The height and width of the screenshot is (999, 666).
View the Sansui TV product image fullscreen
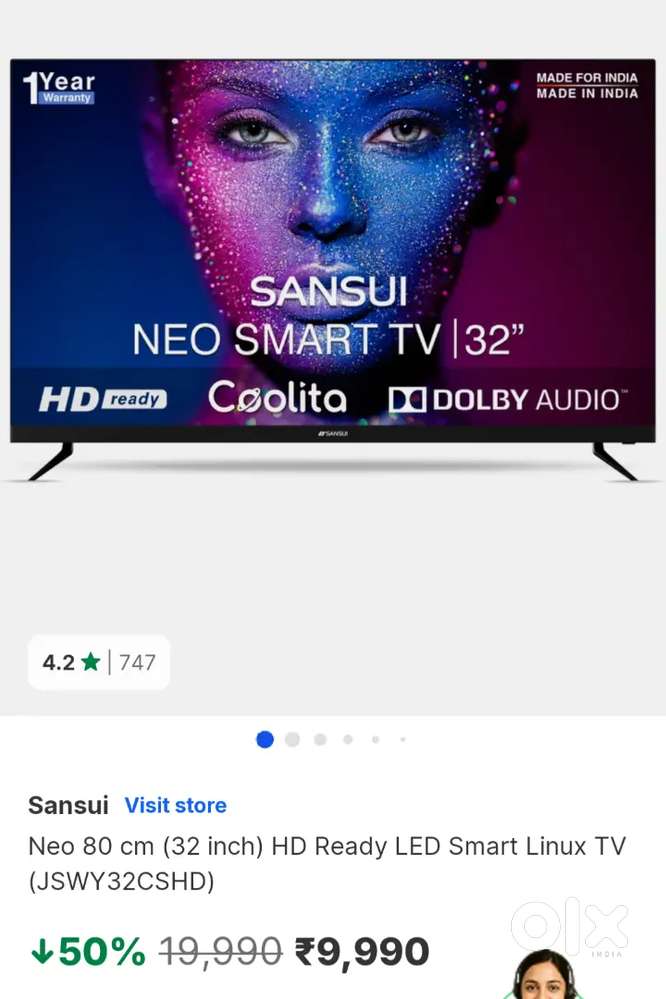[332, 270]
